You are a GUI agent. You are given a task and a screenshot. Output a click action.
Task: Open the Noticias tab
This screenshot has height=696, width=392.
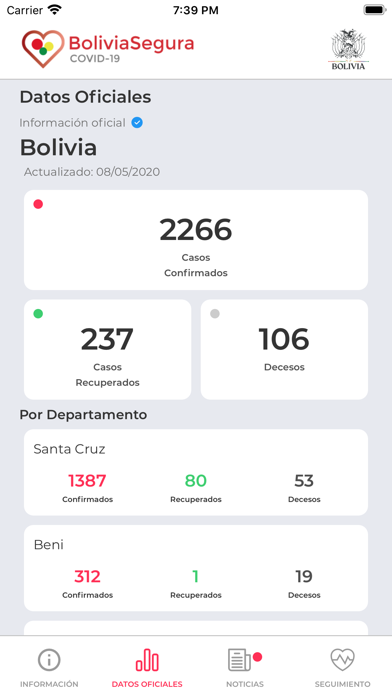pyautogui.click(x=245, y=667)
